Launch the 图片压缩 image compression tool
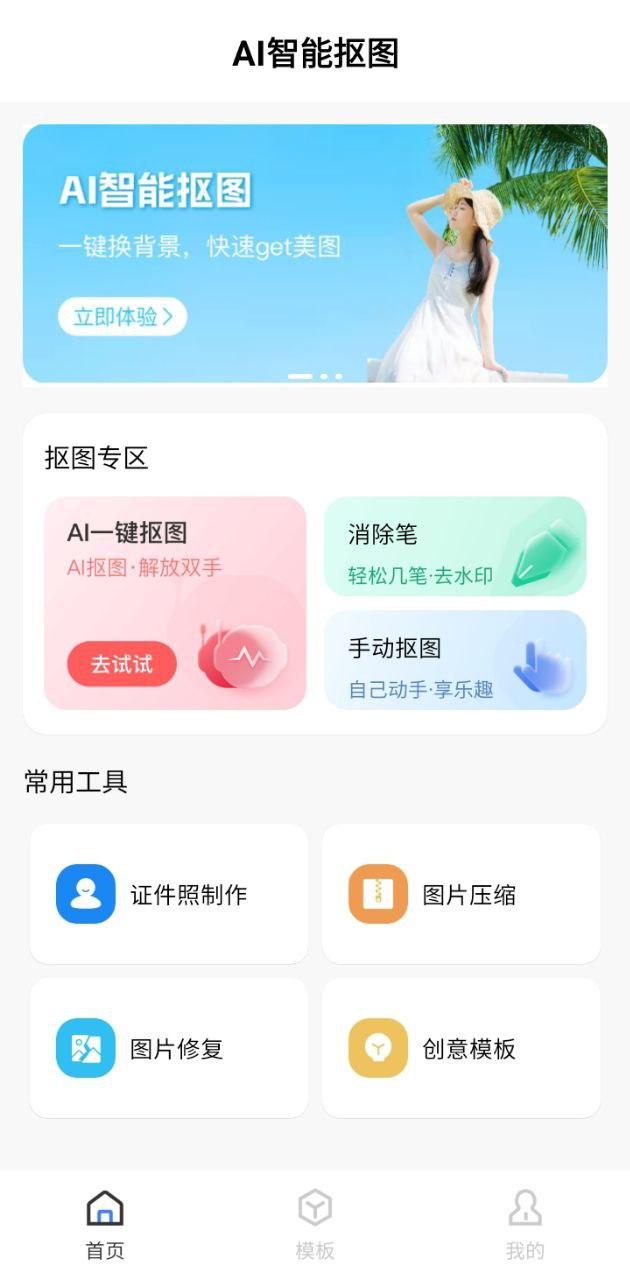Screen dimensions: 630x1280 click(x=461, y=894)
